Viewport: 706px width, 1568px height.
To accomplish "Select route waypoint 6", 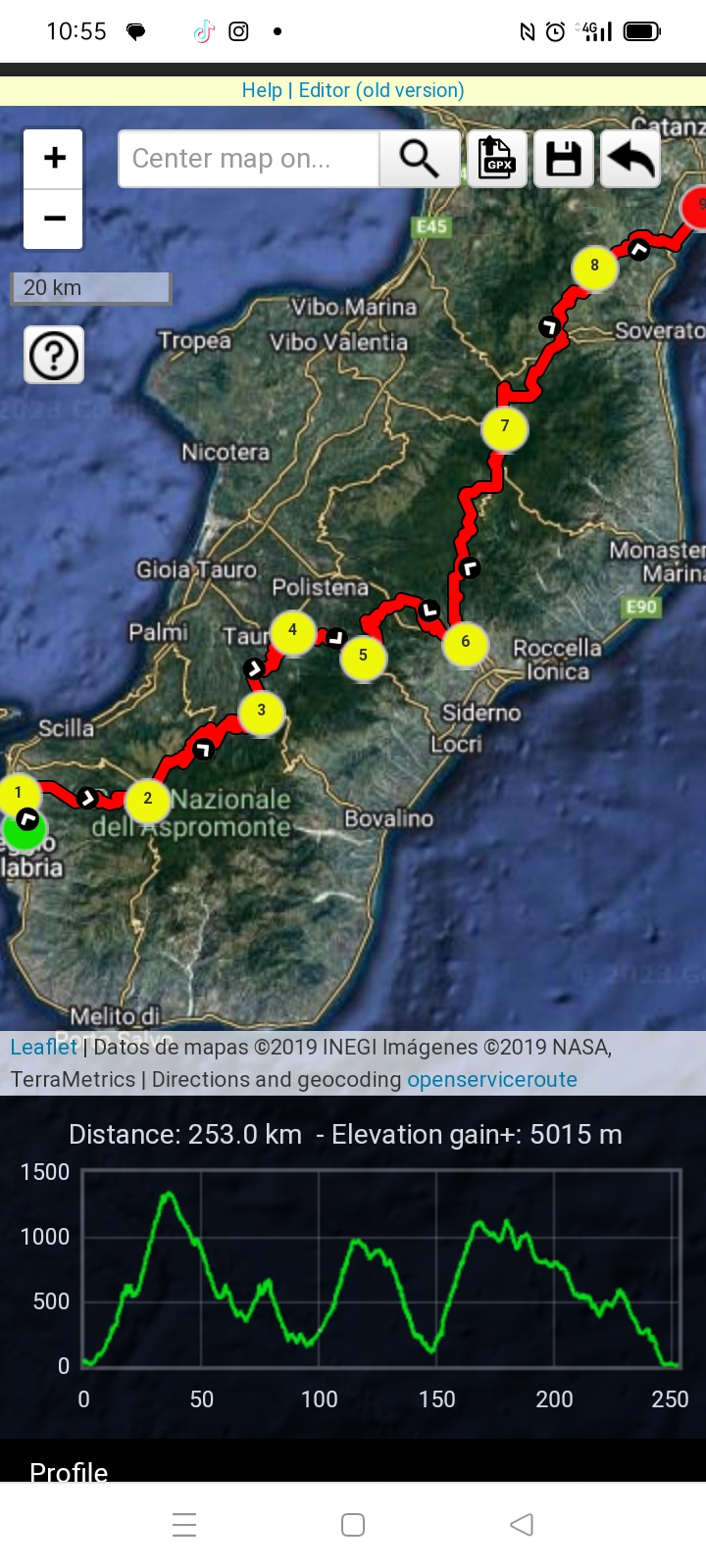I will [x=466, y=643].
